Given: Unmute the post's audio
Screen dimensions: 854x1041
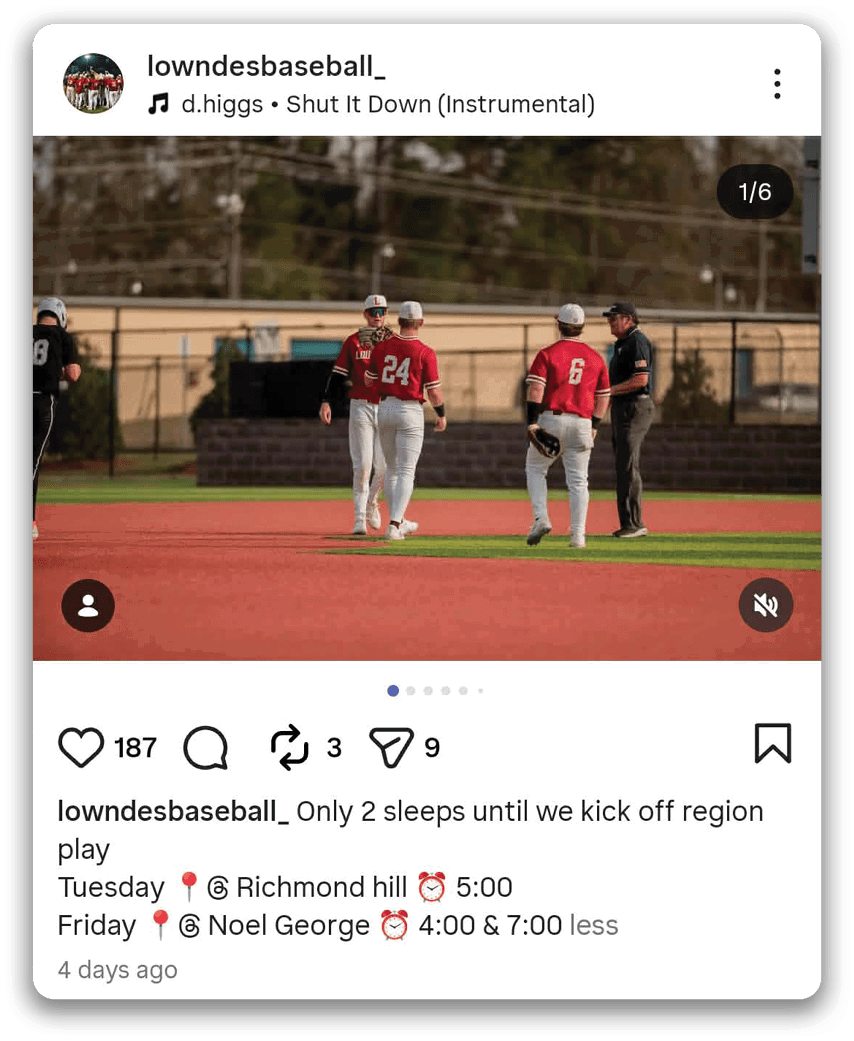Looking at the screenshot, I should (766, 606).
